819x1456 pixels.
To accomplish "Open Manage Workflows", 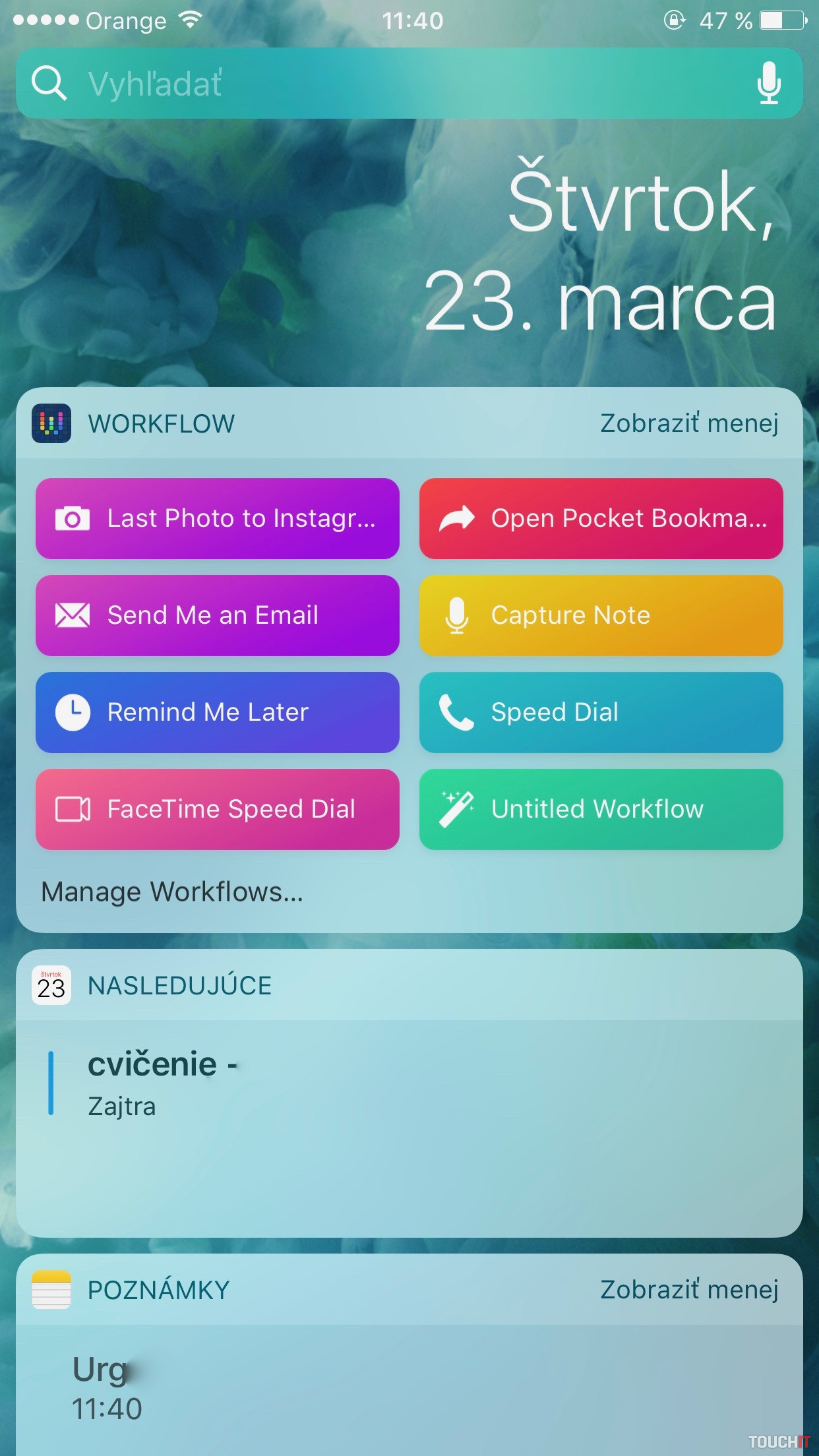I will pos(172,892).
